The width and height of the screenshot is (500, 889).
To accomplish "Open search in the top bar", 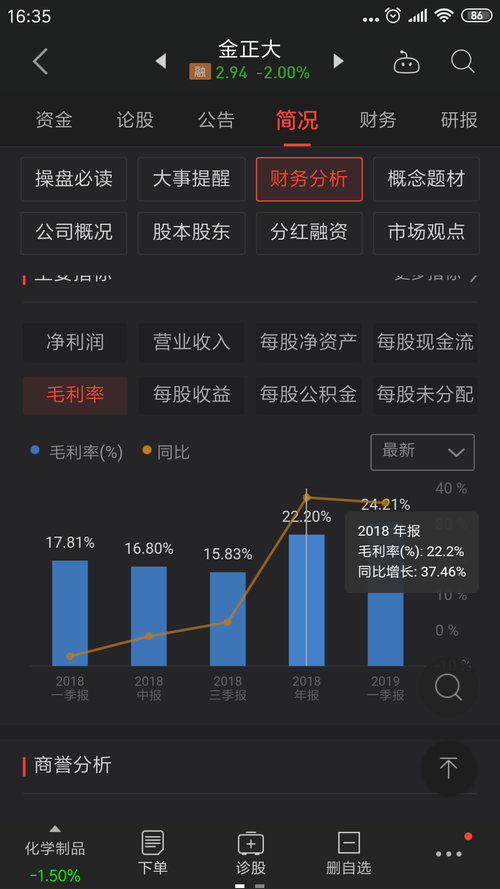I will tap(463, 61).
